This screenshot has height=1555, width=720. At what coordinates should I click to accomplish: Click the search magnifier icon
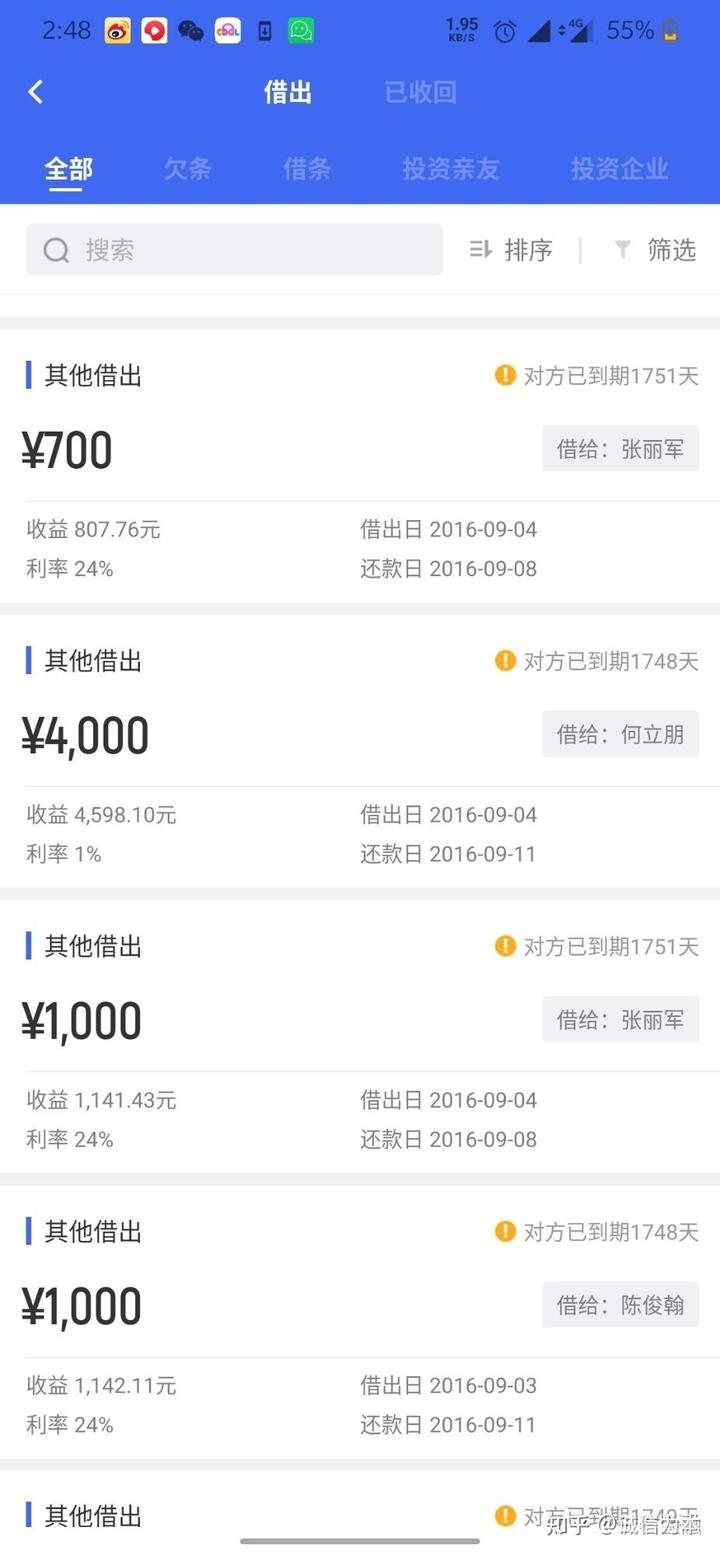coord(56,250)
